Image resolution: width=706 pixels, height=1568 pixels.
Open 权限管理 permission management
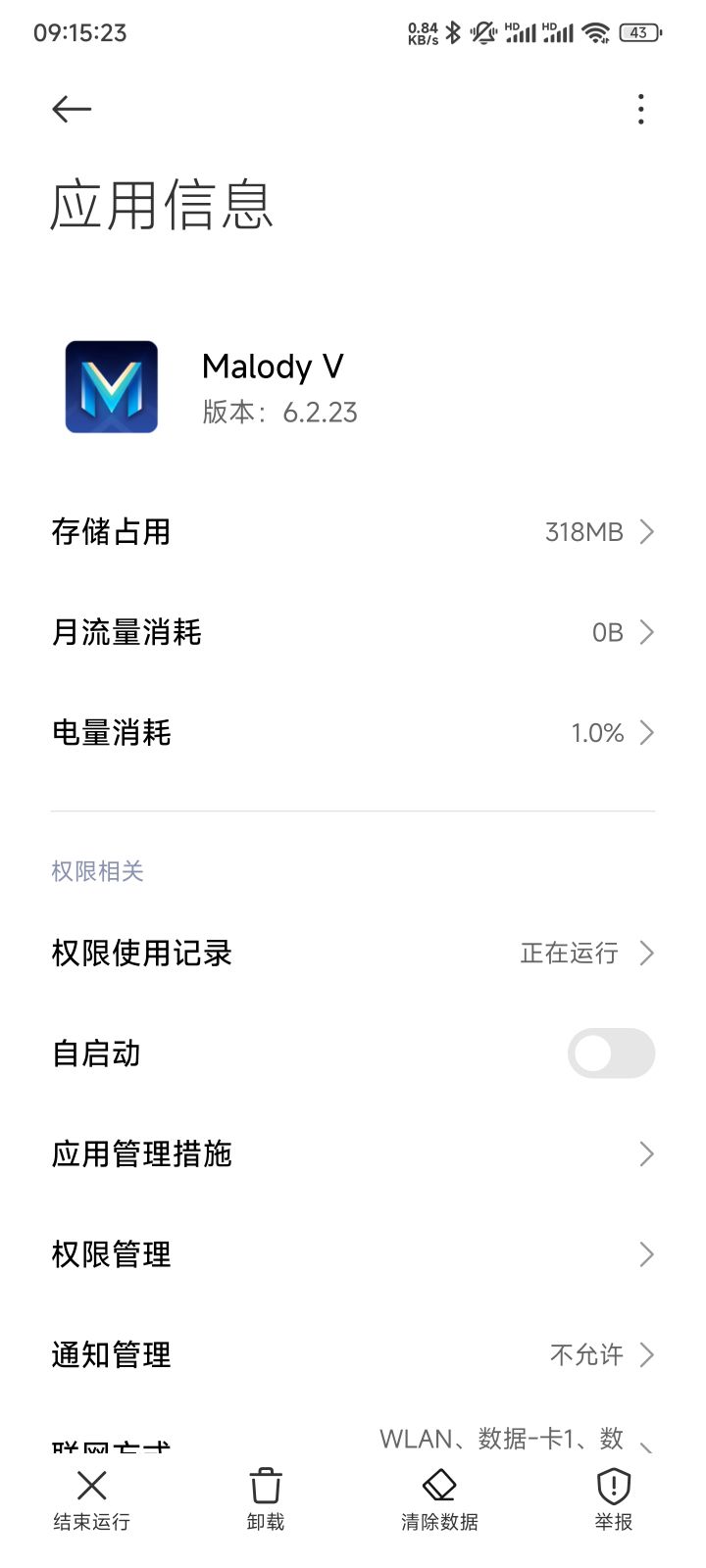click(353, 1254)
